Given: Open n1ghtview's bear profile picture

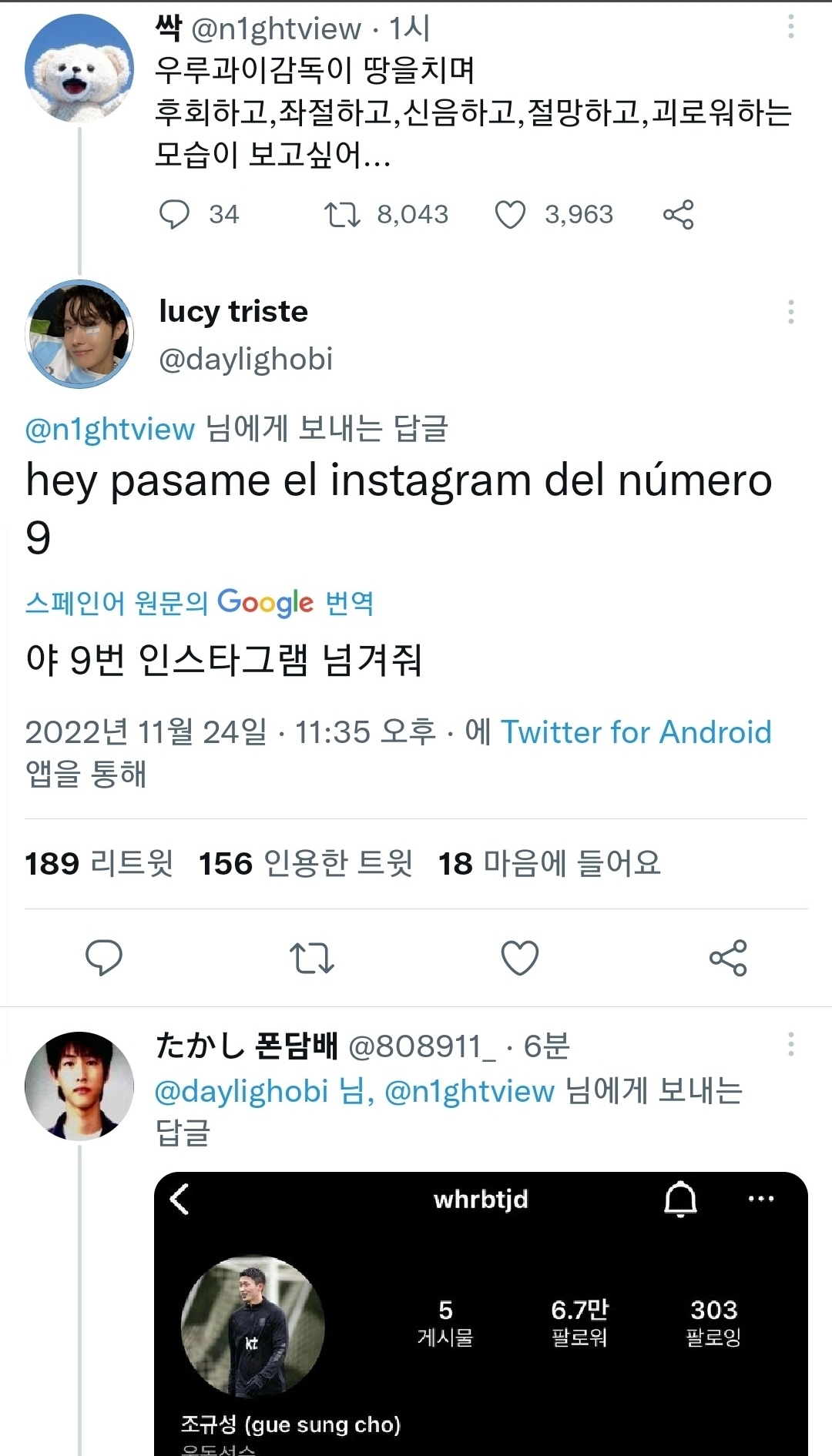Looking at the screenshot, I should (x=79, y=68).
